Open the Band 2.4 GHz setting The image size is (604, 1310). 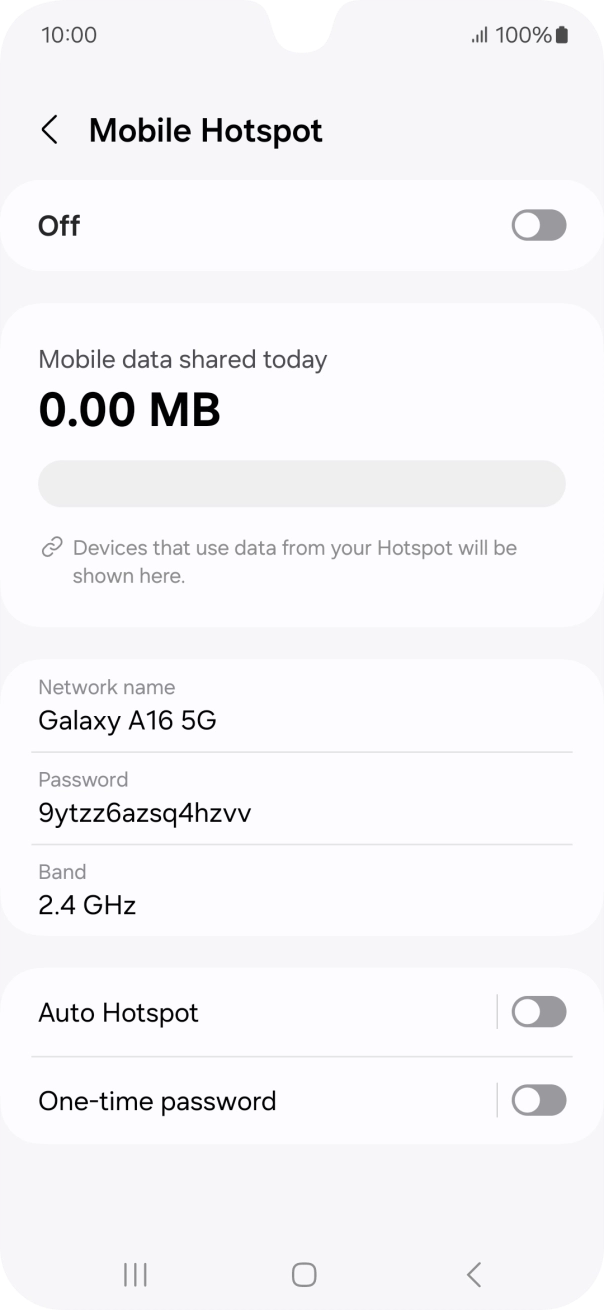300,890
